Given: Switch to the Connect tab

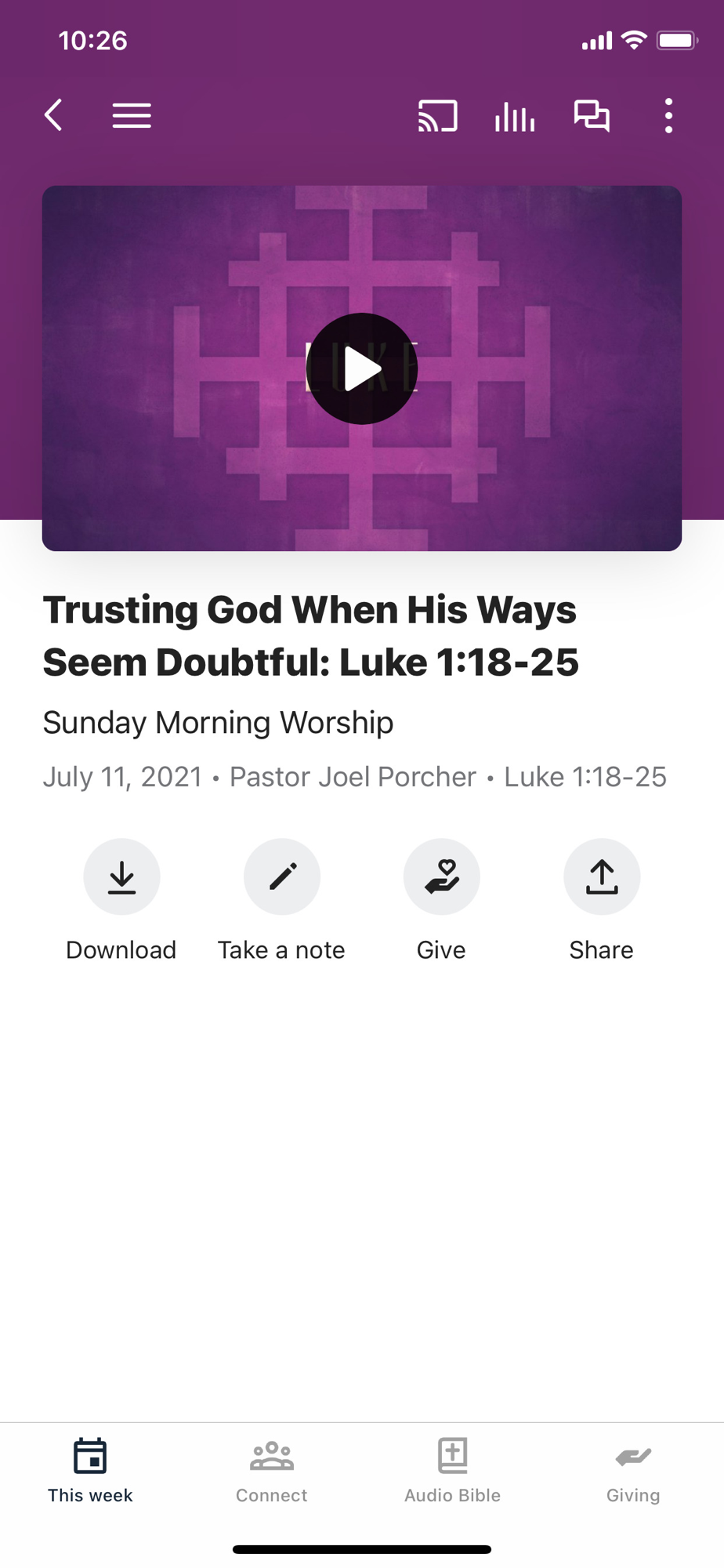Looking at the screenshot, I should pyautogui.click(x=271, y=1471).
